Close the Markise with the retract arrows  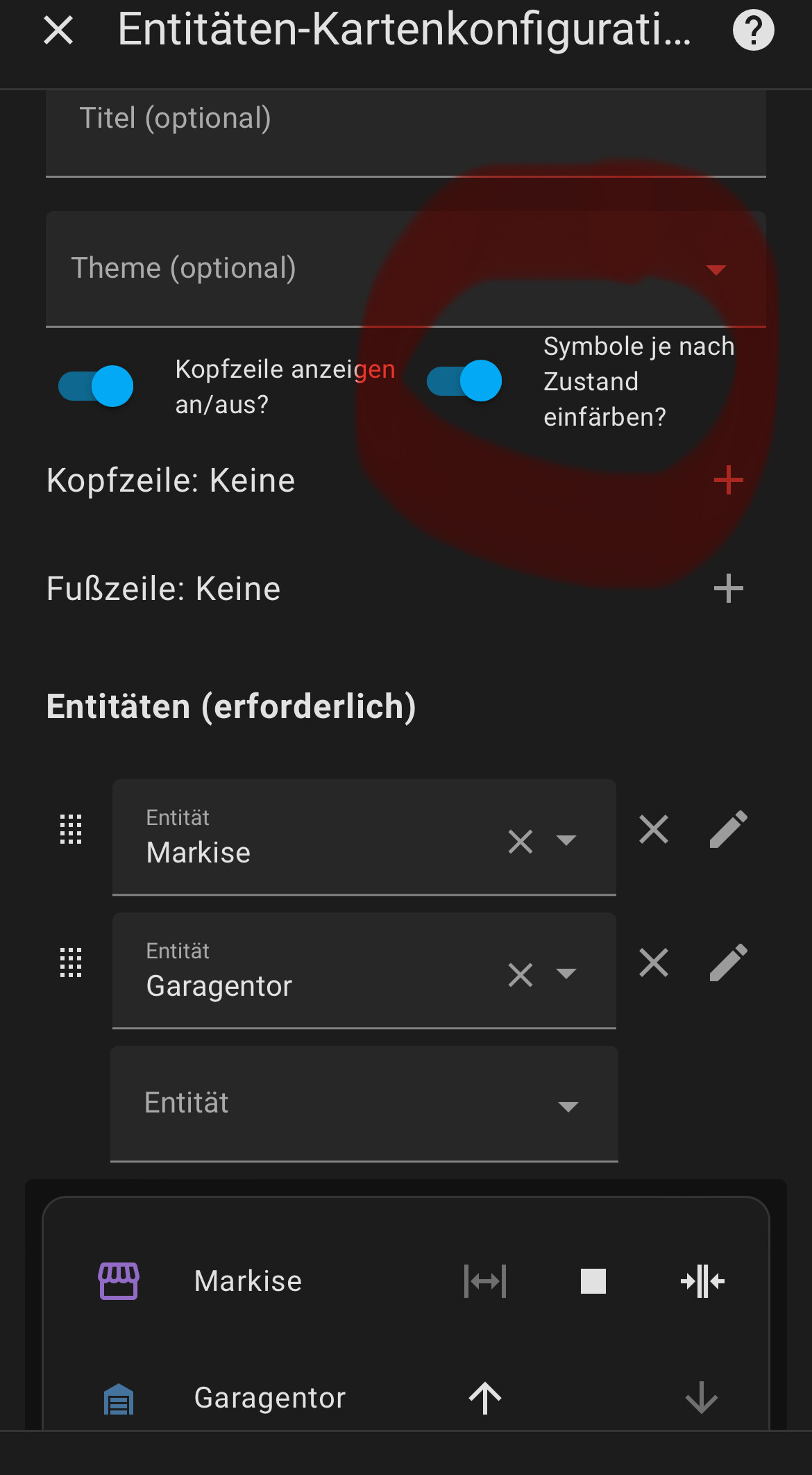tap(702, 1281)
